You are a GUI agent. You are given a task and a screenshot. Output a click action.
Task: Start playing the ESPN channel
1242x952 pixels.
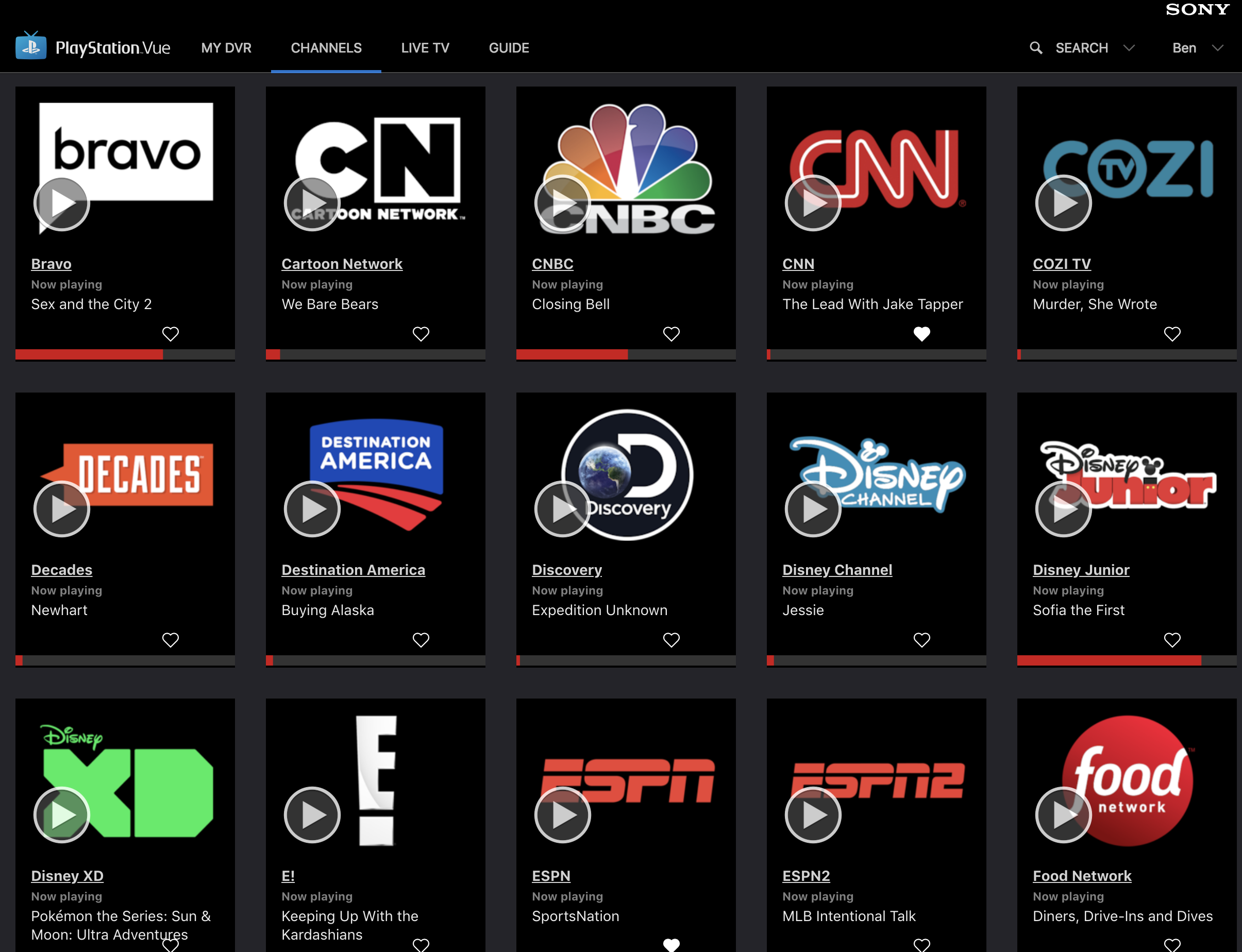562,815
